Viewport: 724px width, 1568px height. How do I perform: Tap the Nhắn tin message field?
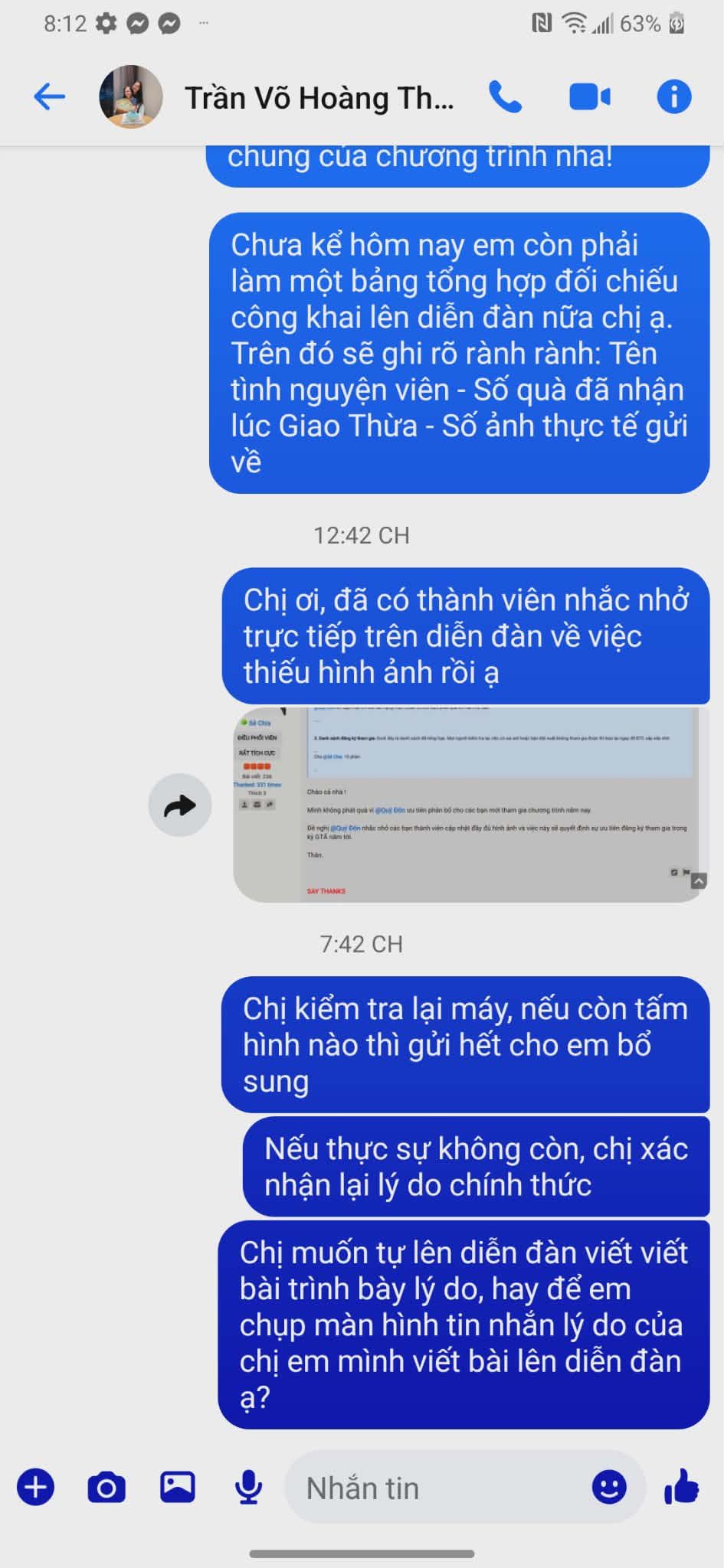[437, 1488]
